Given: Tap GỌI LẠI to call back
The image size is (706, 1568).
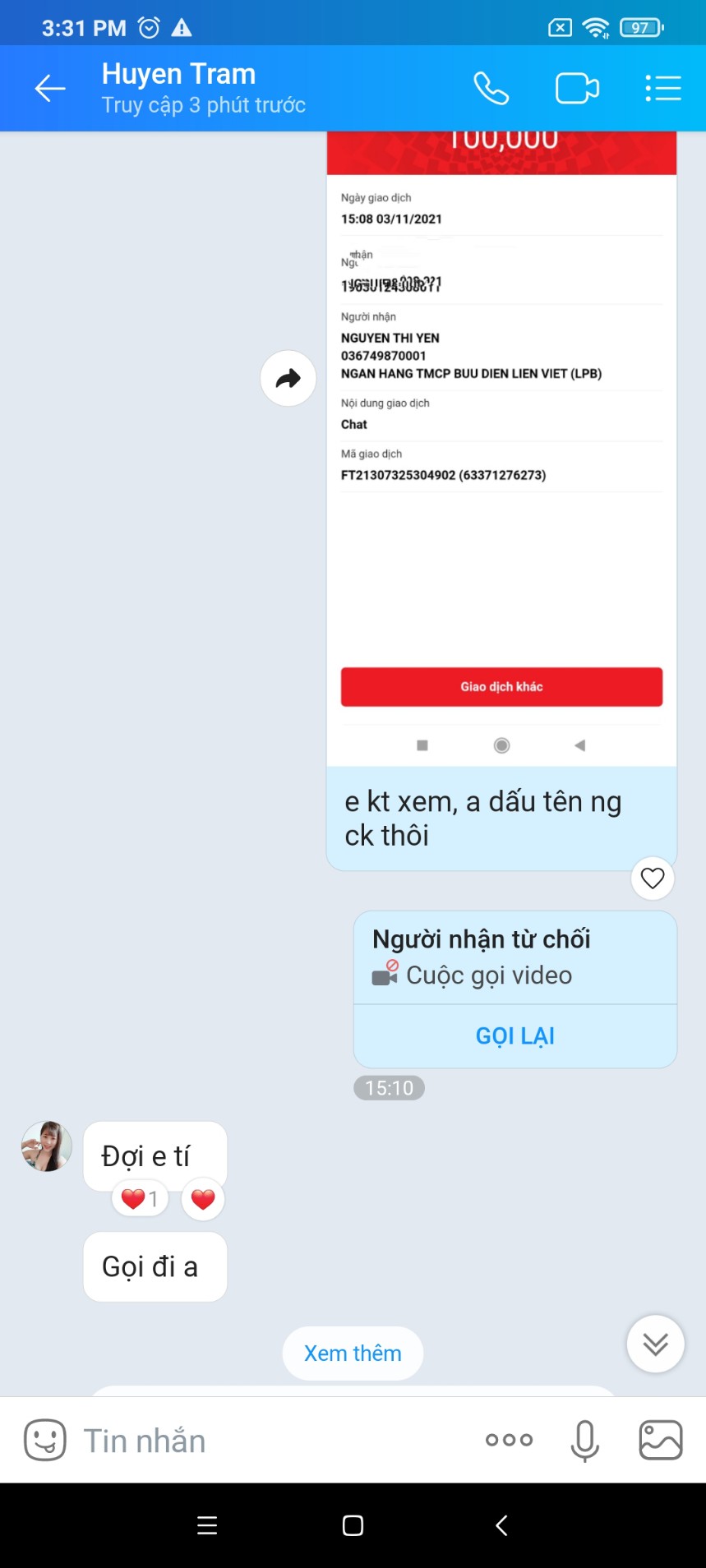Looking at the screenshot, I should point(515,1035).
